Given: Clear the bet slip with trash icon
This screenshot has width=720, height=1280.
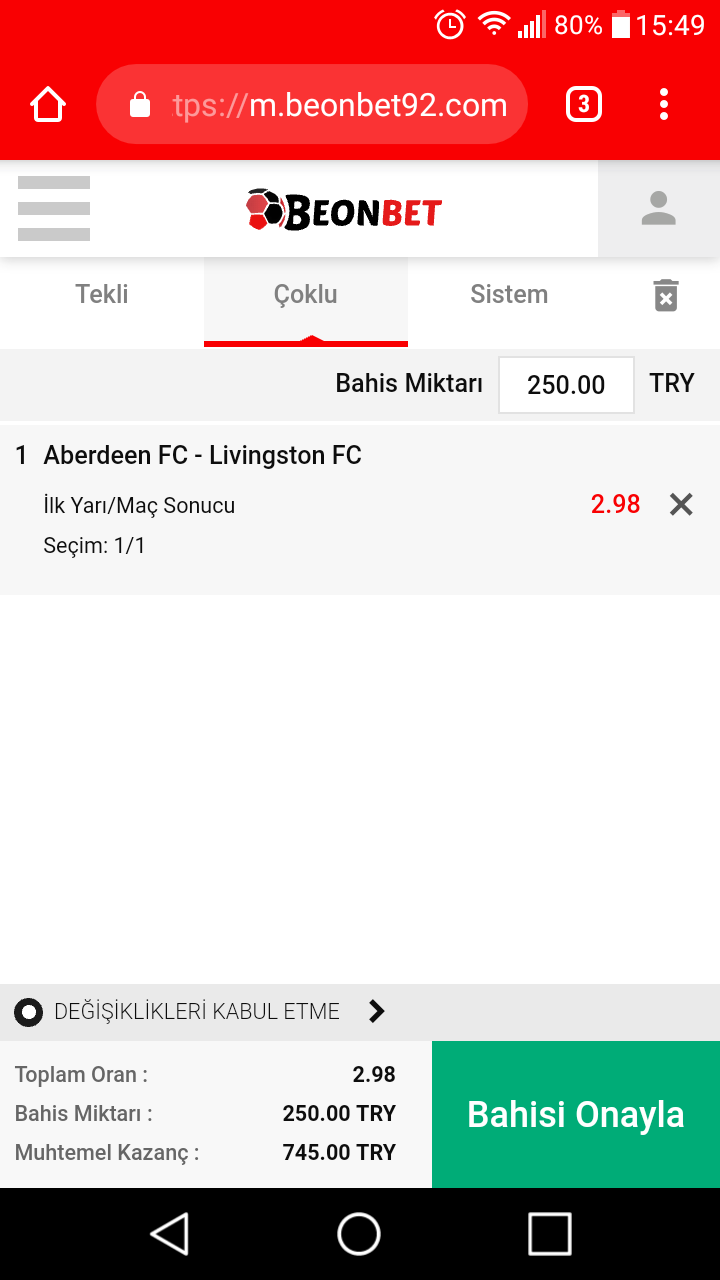Looking at the screenshot, I should tap(666, 296).
